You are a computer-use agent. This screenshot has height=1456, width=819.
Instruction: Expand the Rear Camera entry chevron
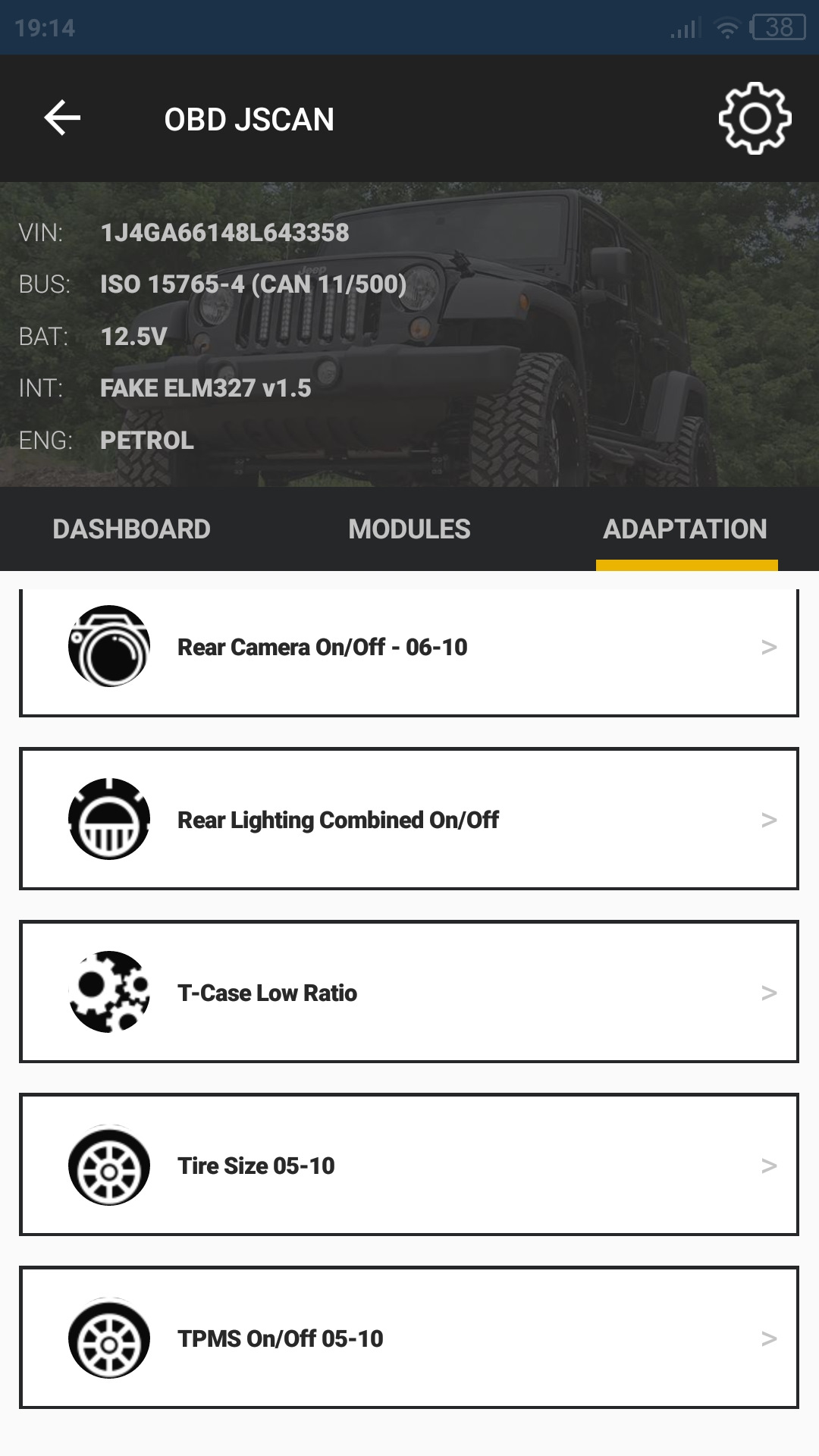click(x=770, y=648)
